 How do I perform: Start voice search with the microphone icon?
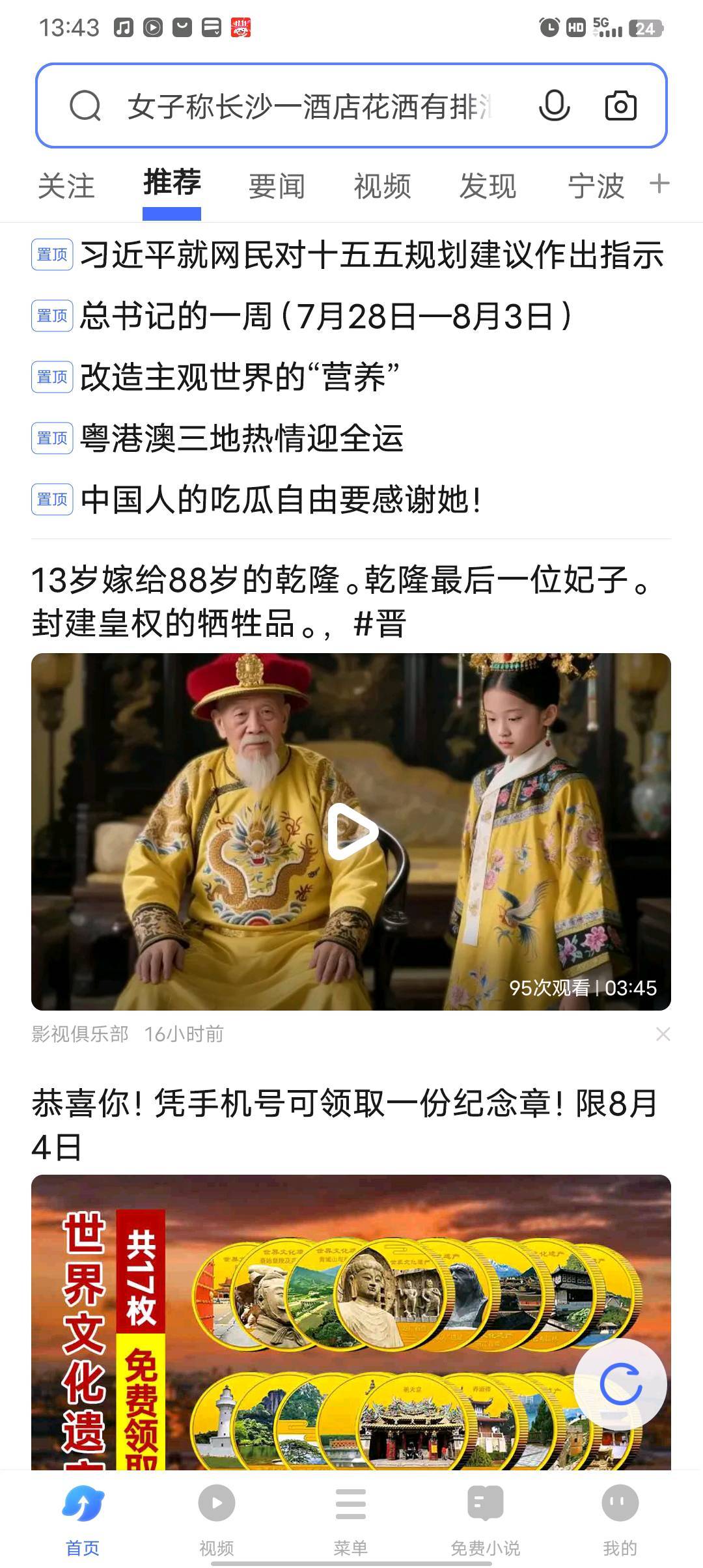point(554,106)
